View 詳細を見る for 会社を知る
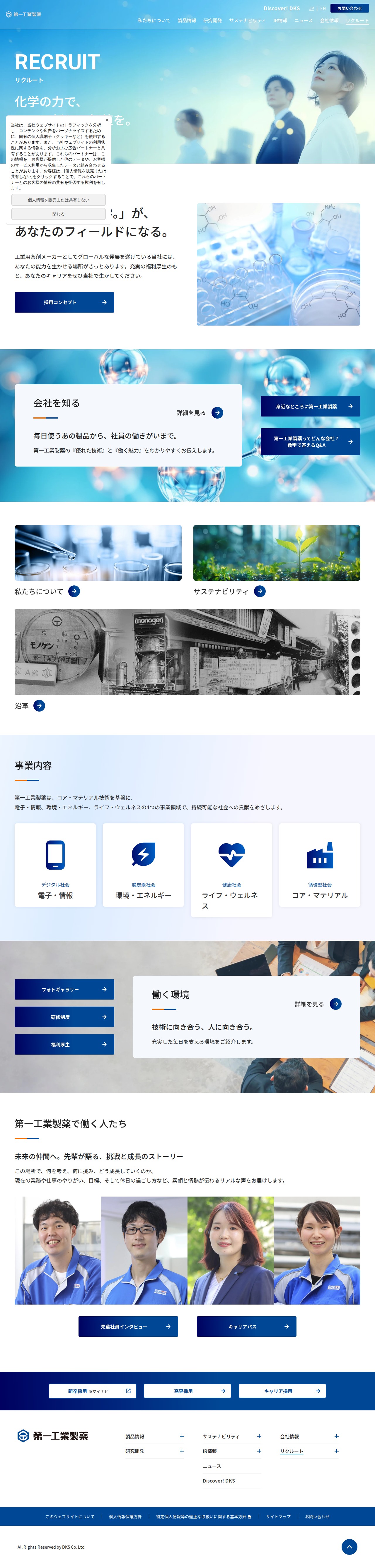The width and height of the screenshot is (375, 1568). coord(217,413)
